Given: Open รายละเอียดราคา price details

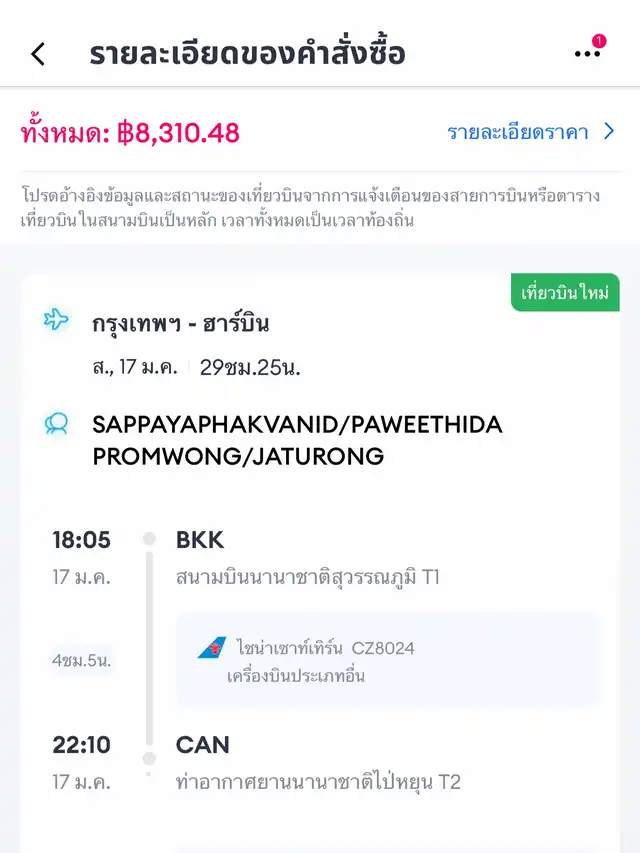Looking at the screenshot, I should click(x=530, y=132).
